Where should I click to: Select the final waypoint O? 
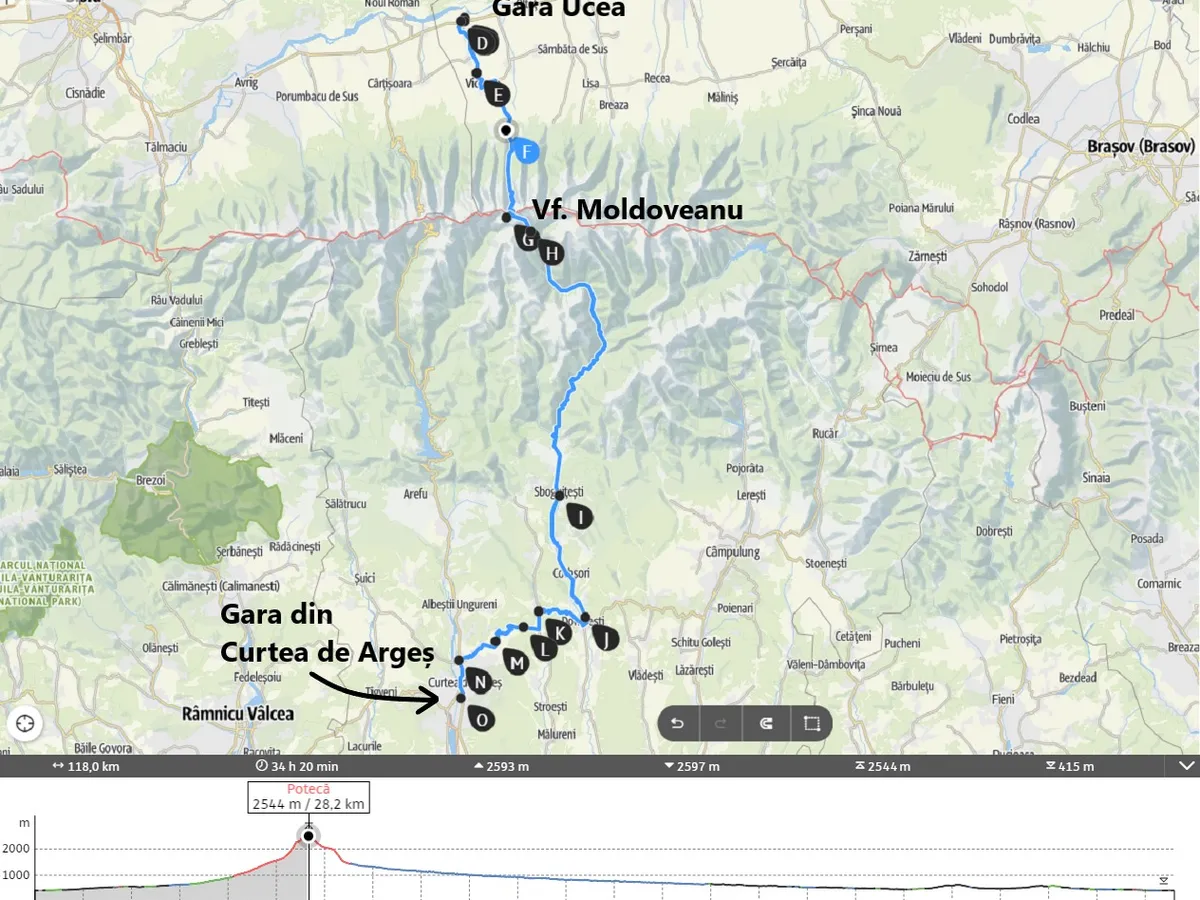point(481,719)
